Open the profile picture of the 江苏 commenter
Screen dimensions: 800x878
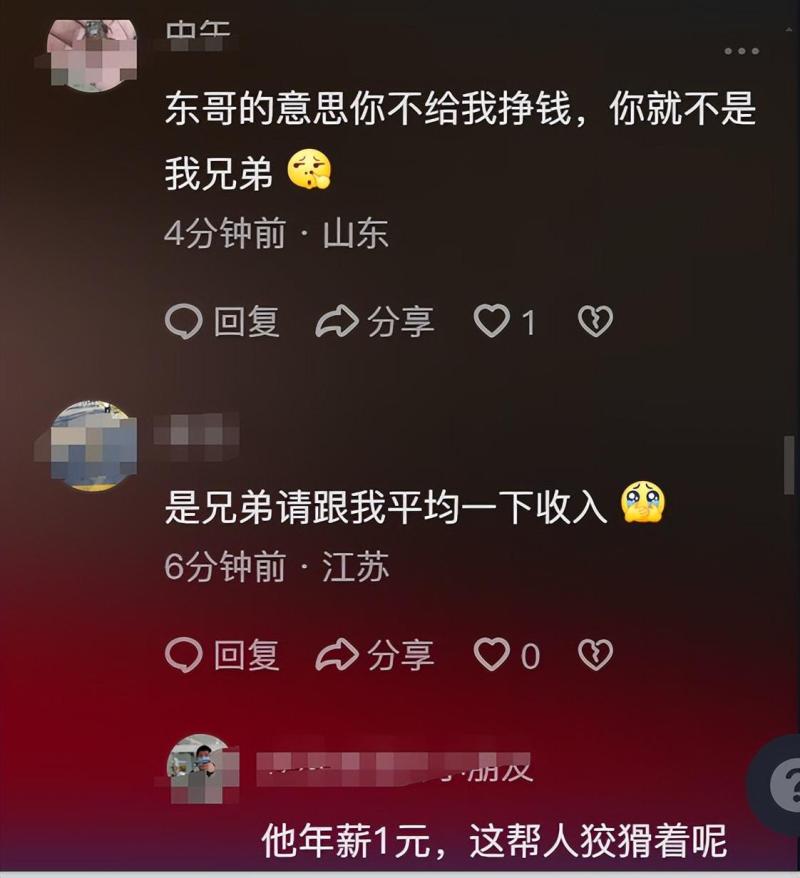93,446
